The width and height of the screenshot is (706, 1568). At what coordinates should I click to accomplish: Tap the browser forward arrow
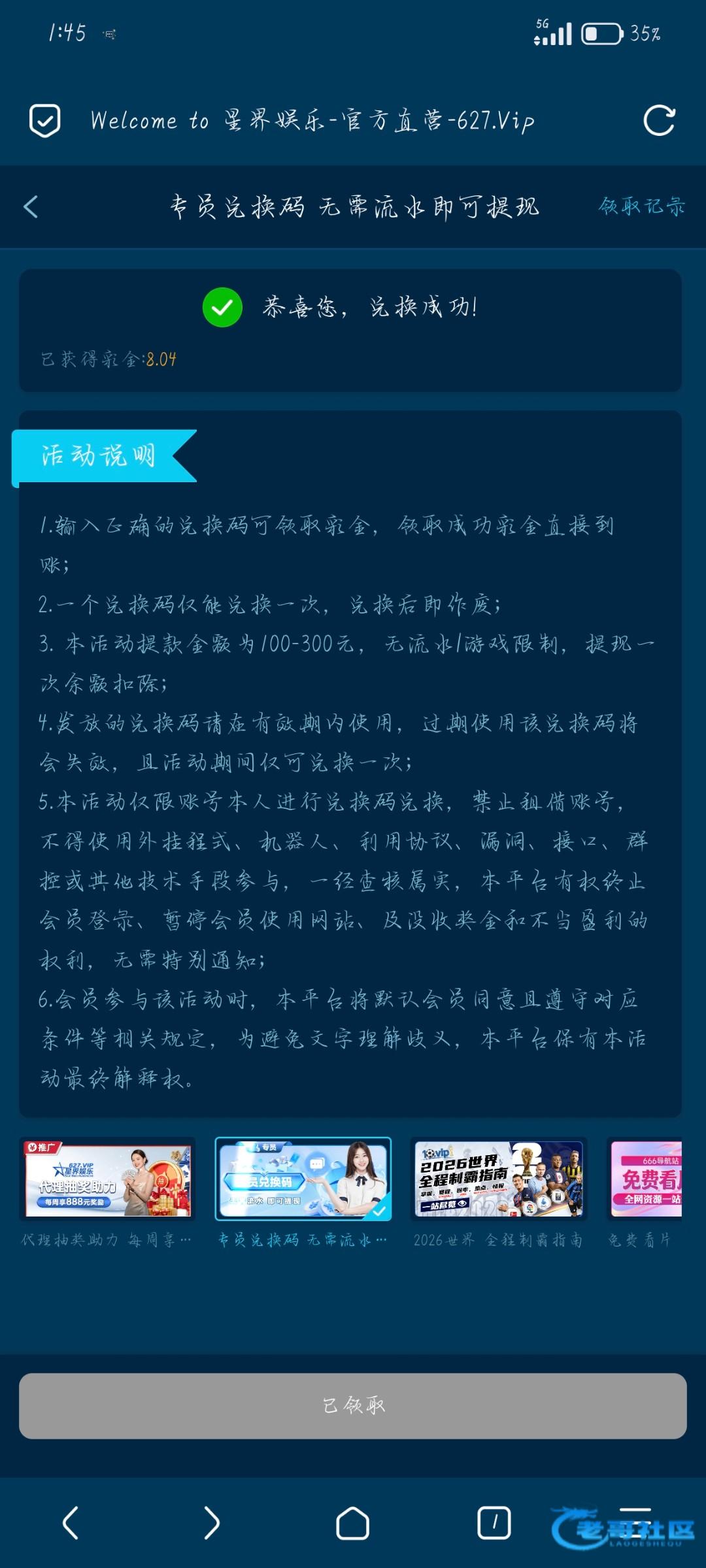coord(212,1523)
